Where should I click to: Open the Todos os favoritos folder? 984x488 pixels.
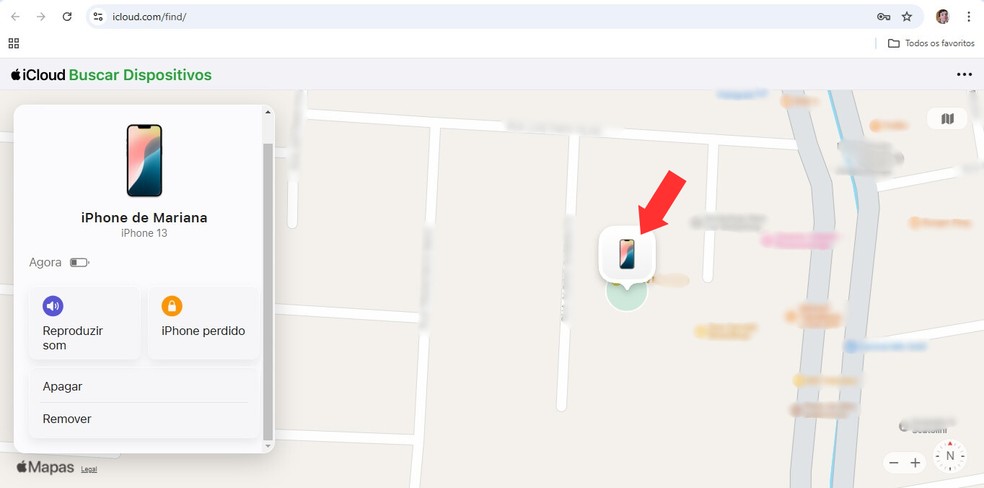931,43
